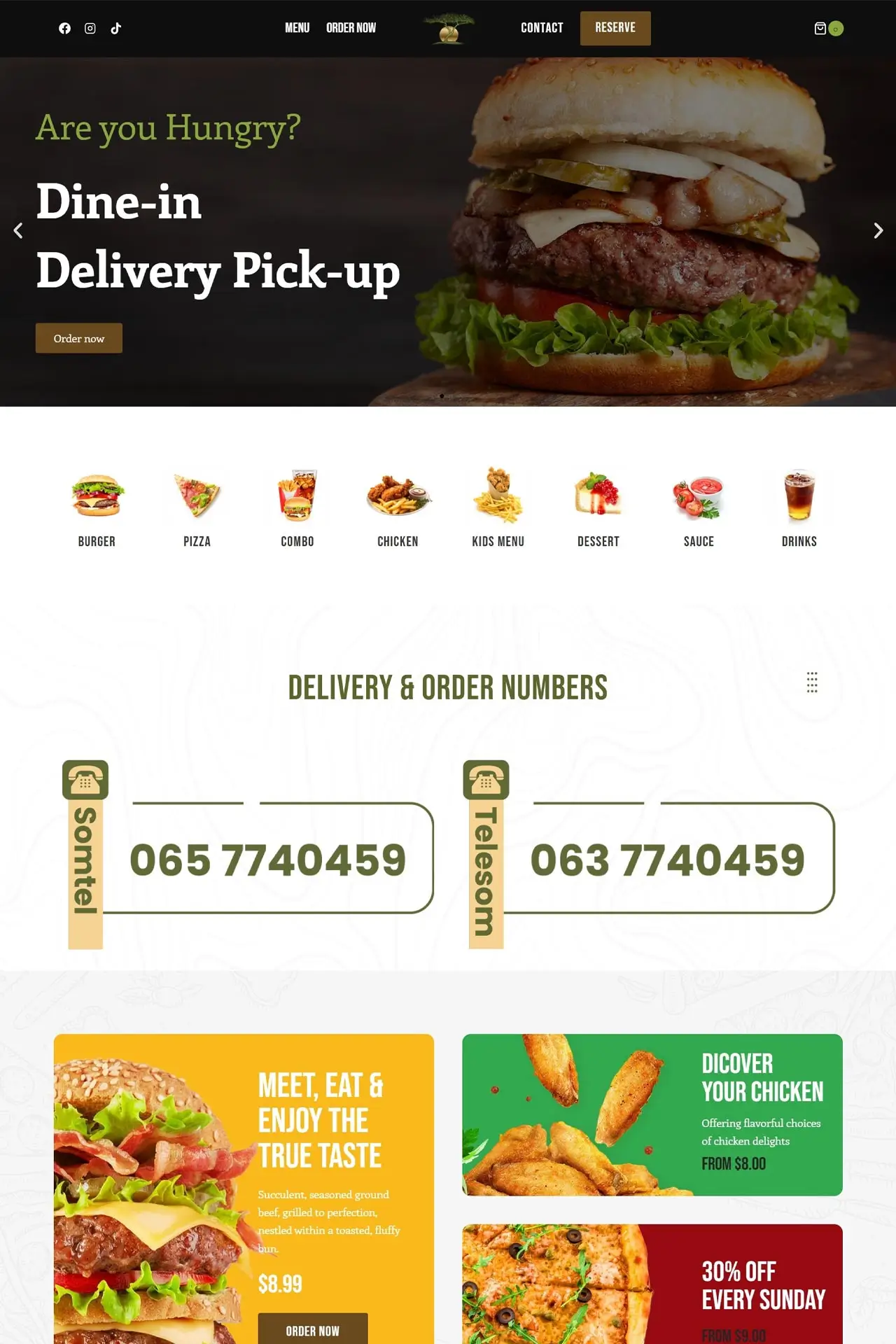
Task: Open the Chicken category
Action: point(398,509)
